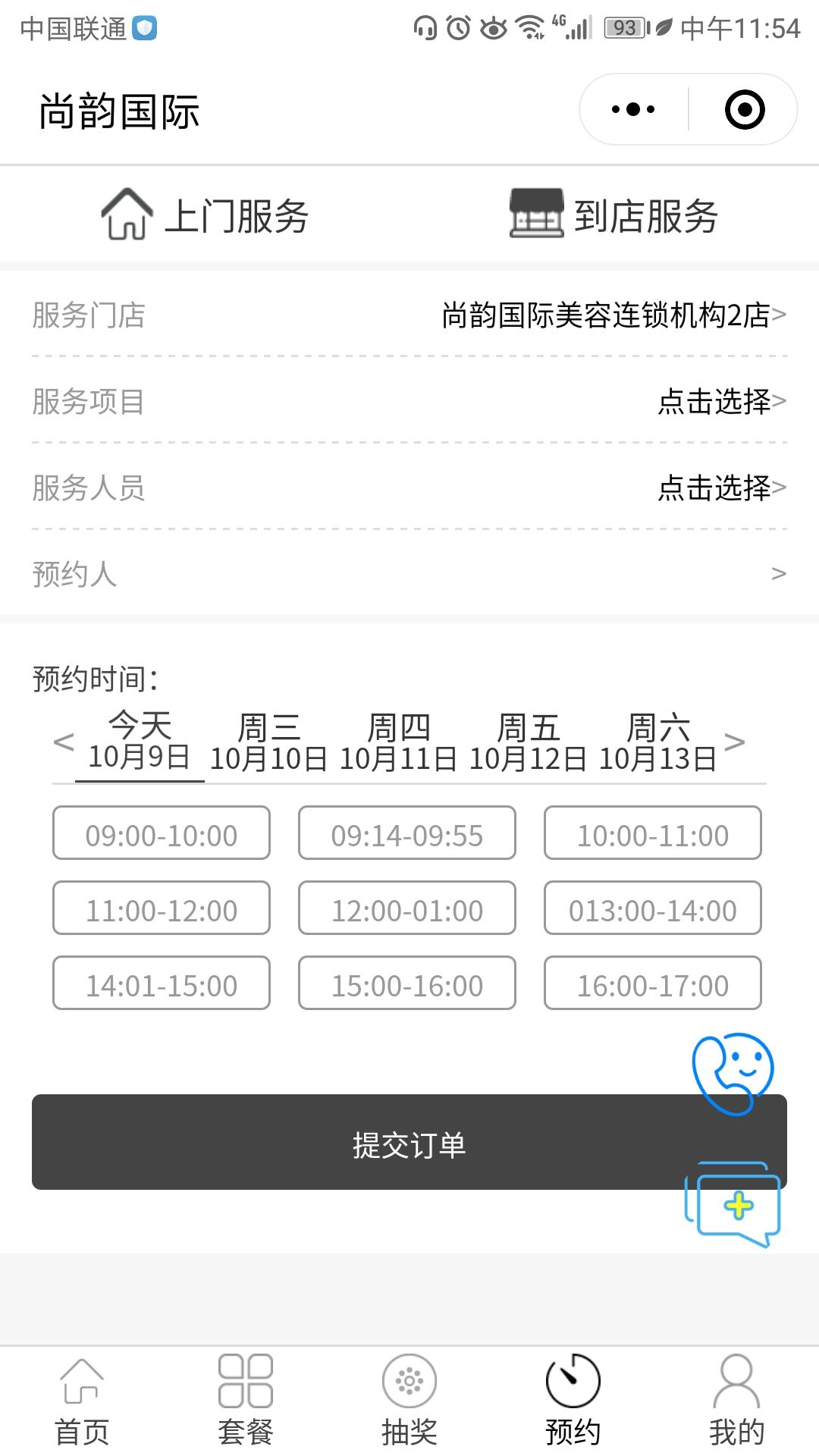Select 周三 10月10日 as the date
The image size is (819, 1456).
click(268, 743)
